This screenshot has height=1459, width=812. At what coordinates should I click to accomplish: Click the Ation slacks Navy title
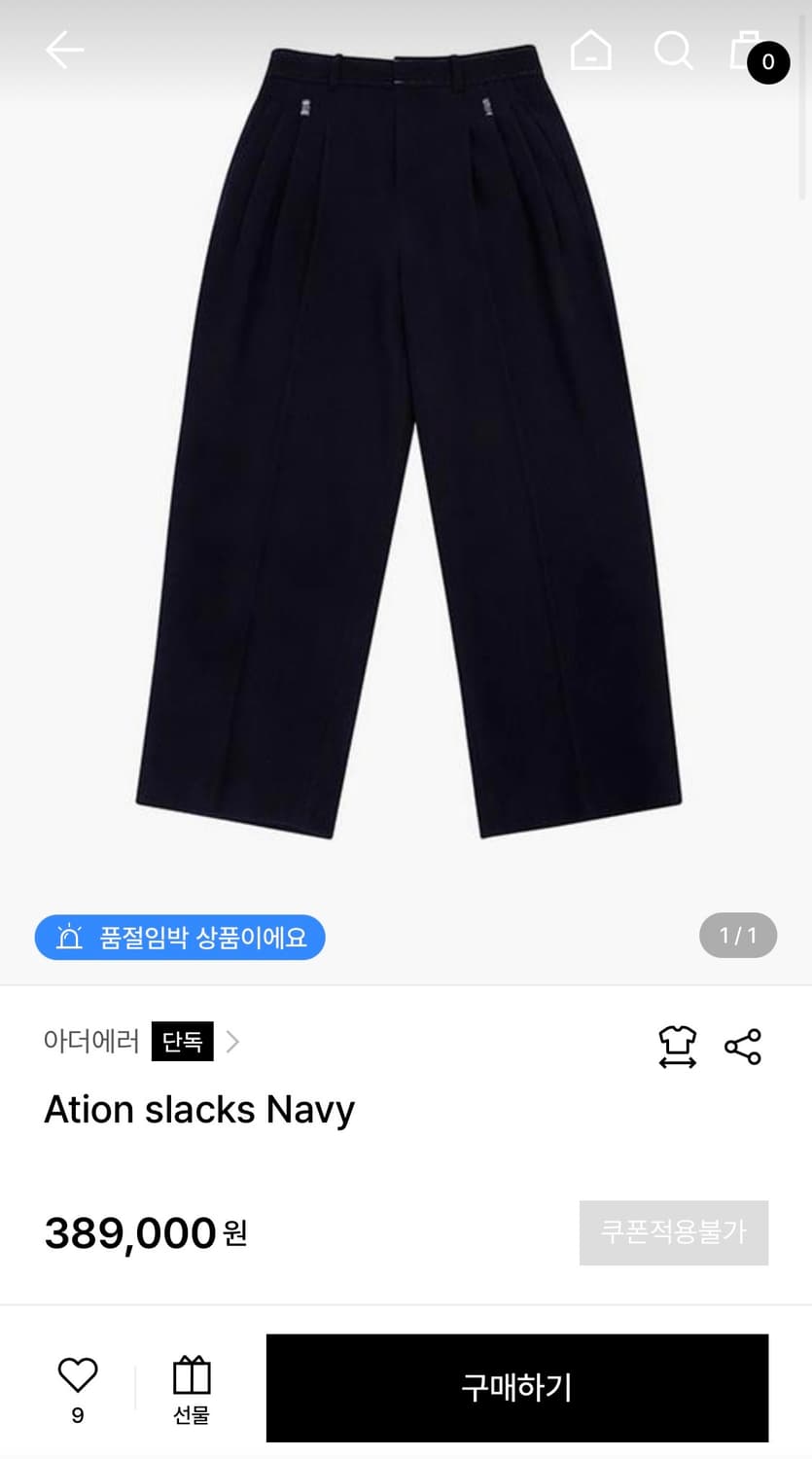(x=198, y=1110)
